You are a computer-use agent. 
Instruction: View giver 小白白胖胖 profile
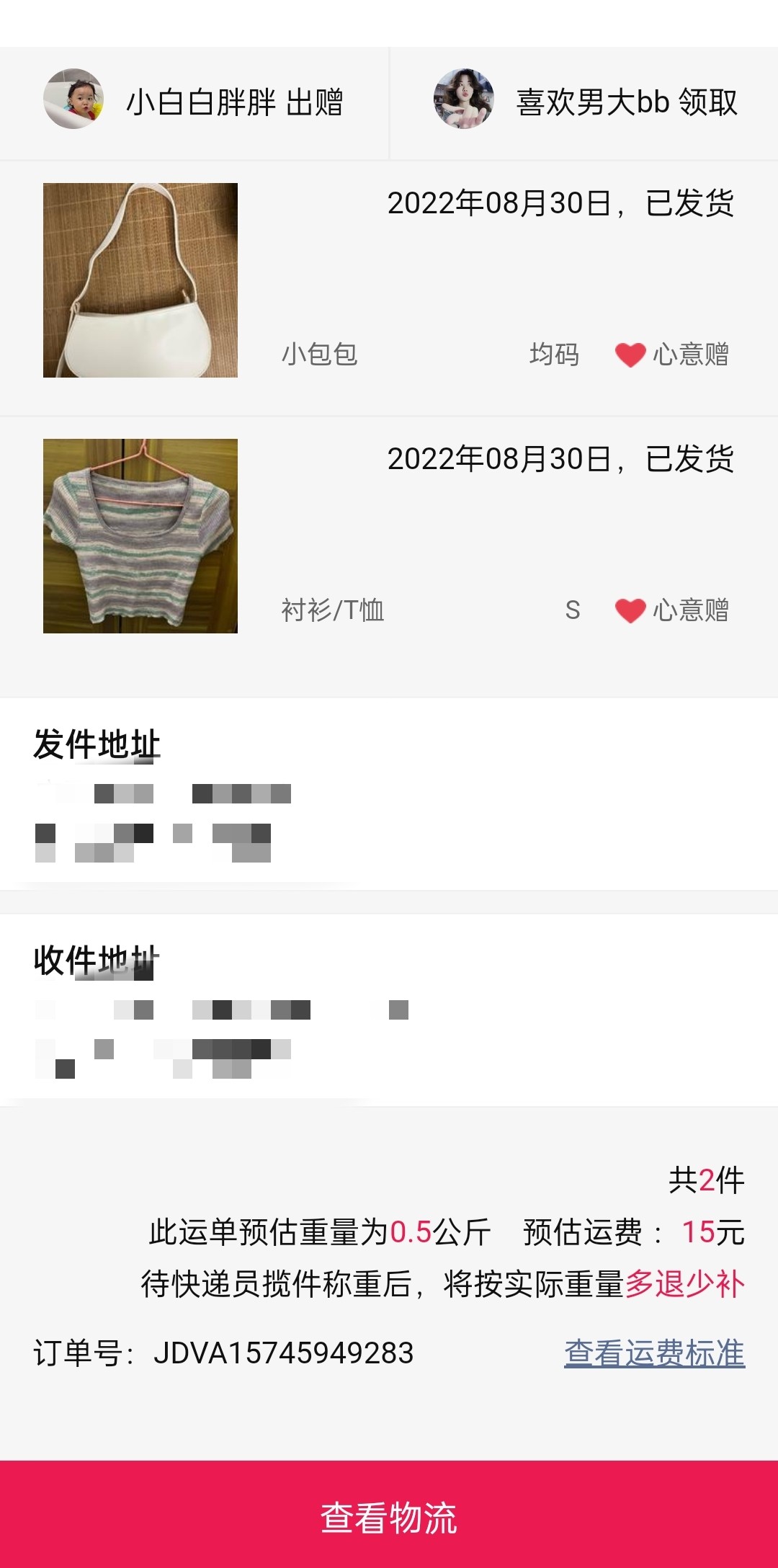[x=73, y=99]
